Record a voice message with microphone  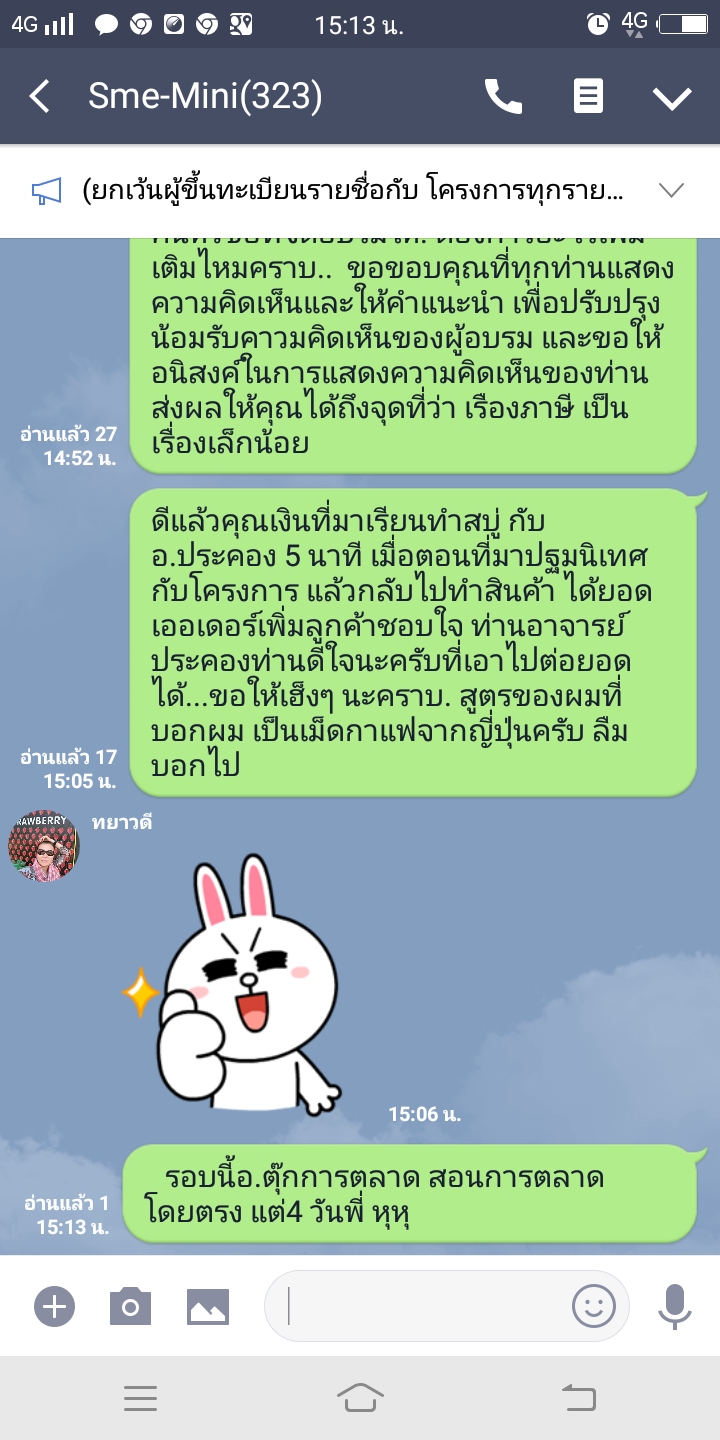(675, 1306)
